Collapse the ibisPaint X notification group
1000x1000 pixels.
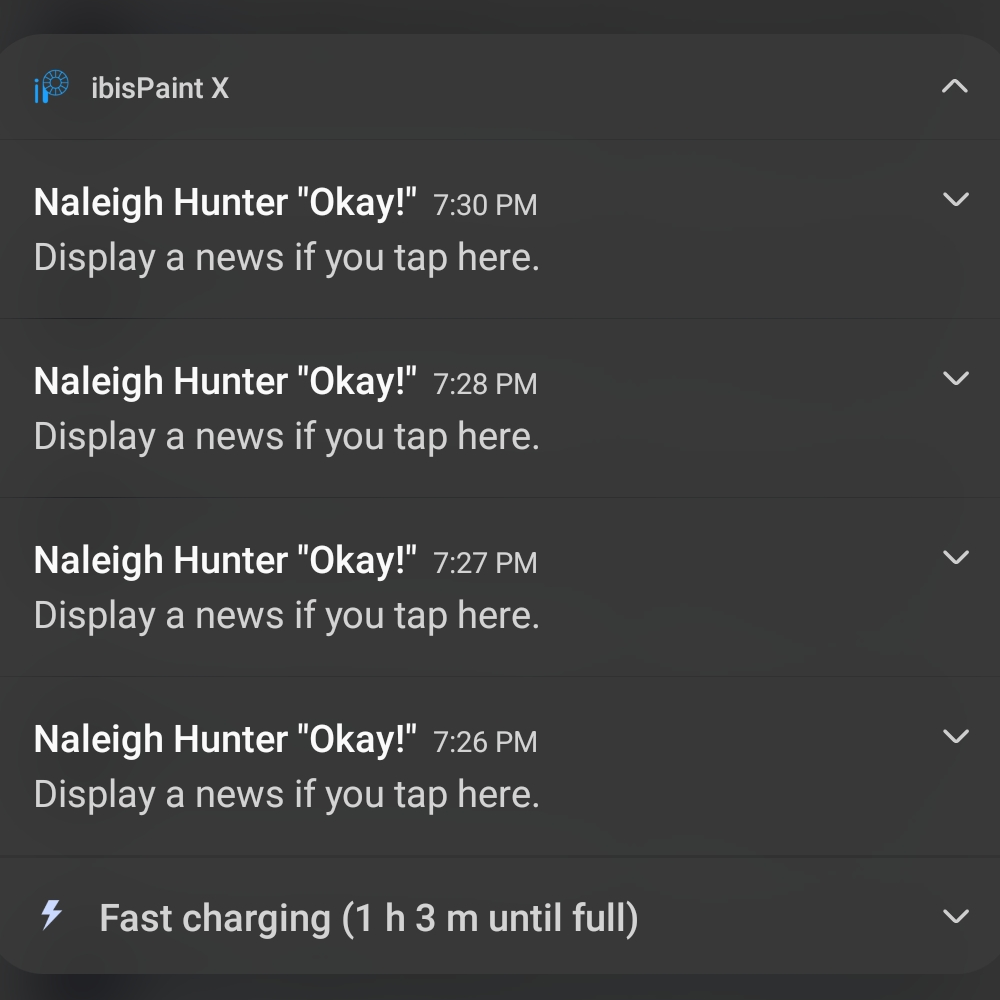pyautogui.click(x=955, y=87)
